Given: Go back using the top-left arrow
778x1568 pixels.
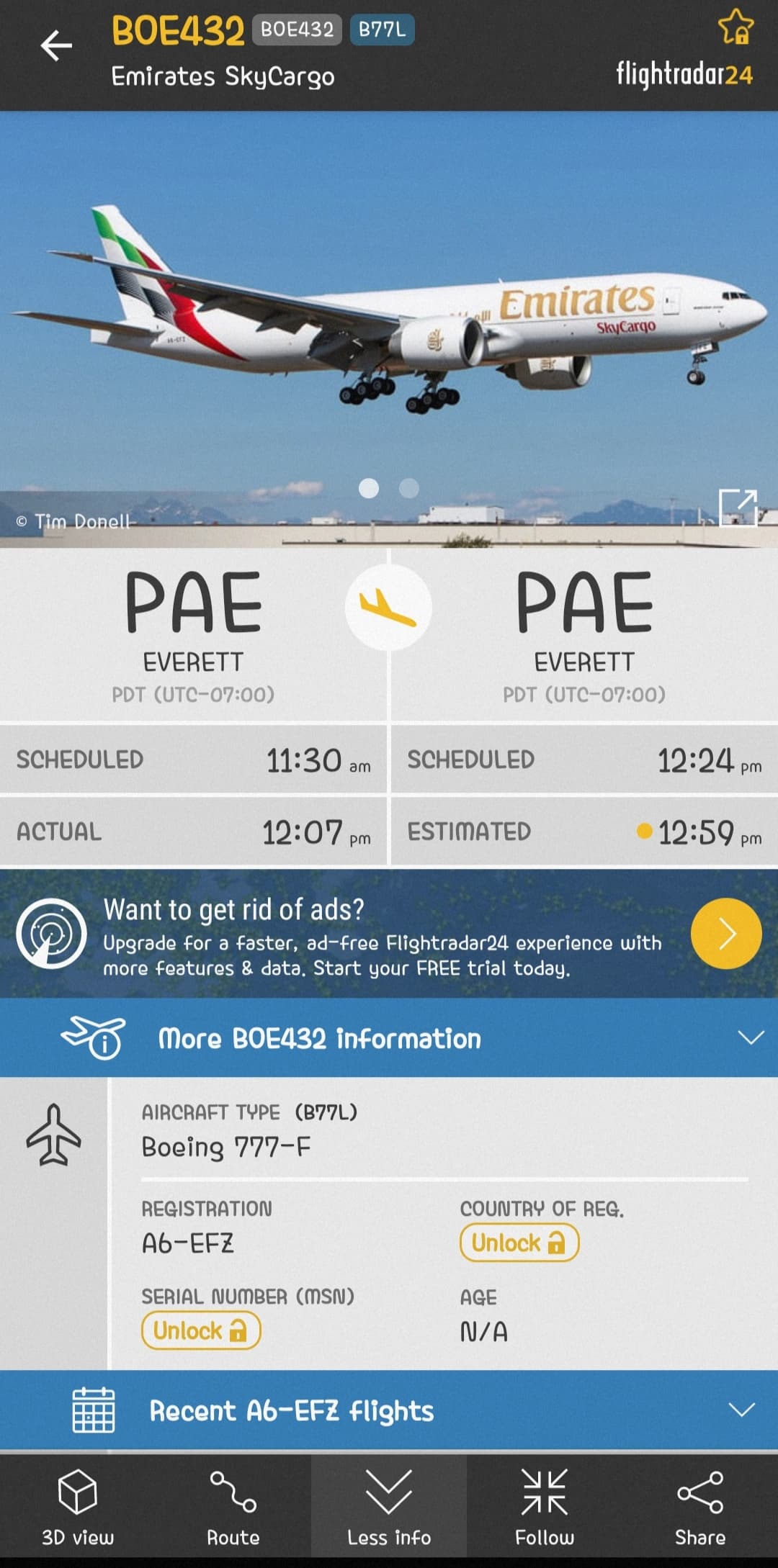Looking at the screenshot, I should (x=56, y=47).
